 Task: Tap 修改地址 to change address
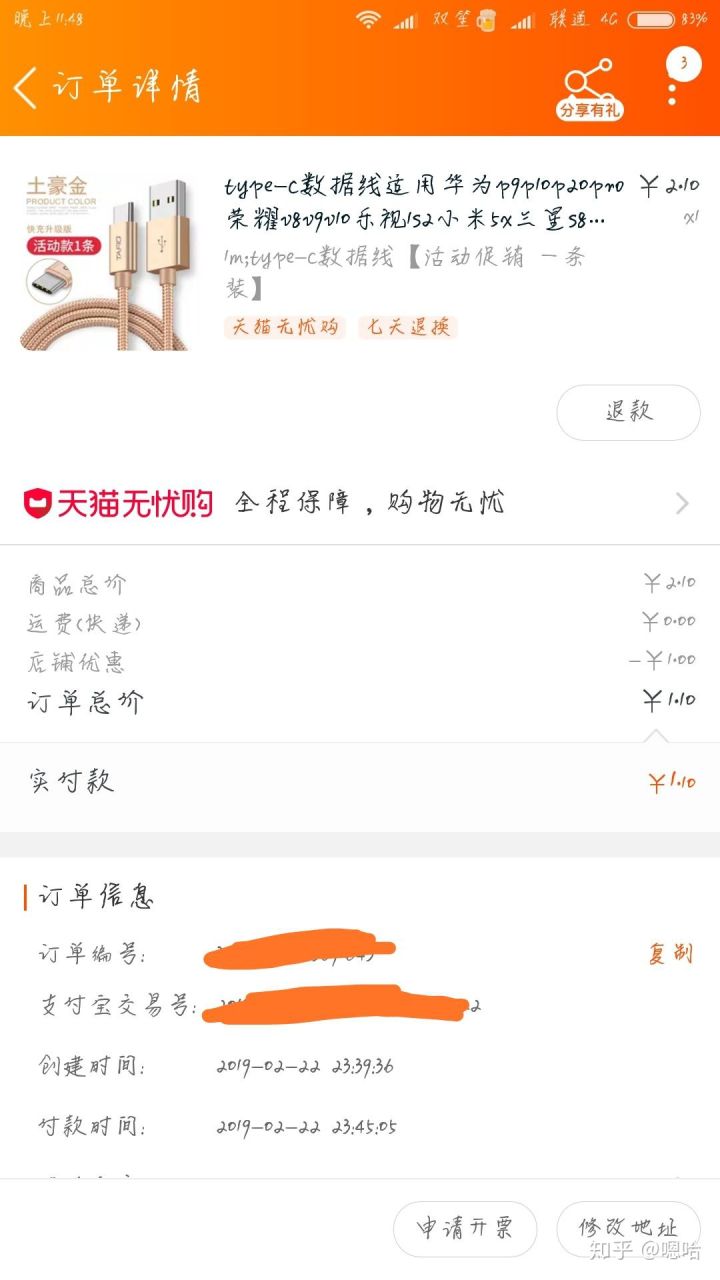[x=628, y=1229]
